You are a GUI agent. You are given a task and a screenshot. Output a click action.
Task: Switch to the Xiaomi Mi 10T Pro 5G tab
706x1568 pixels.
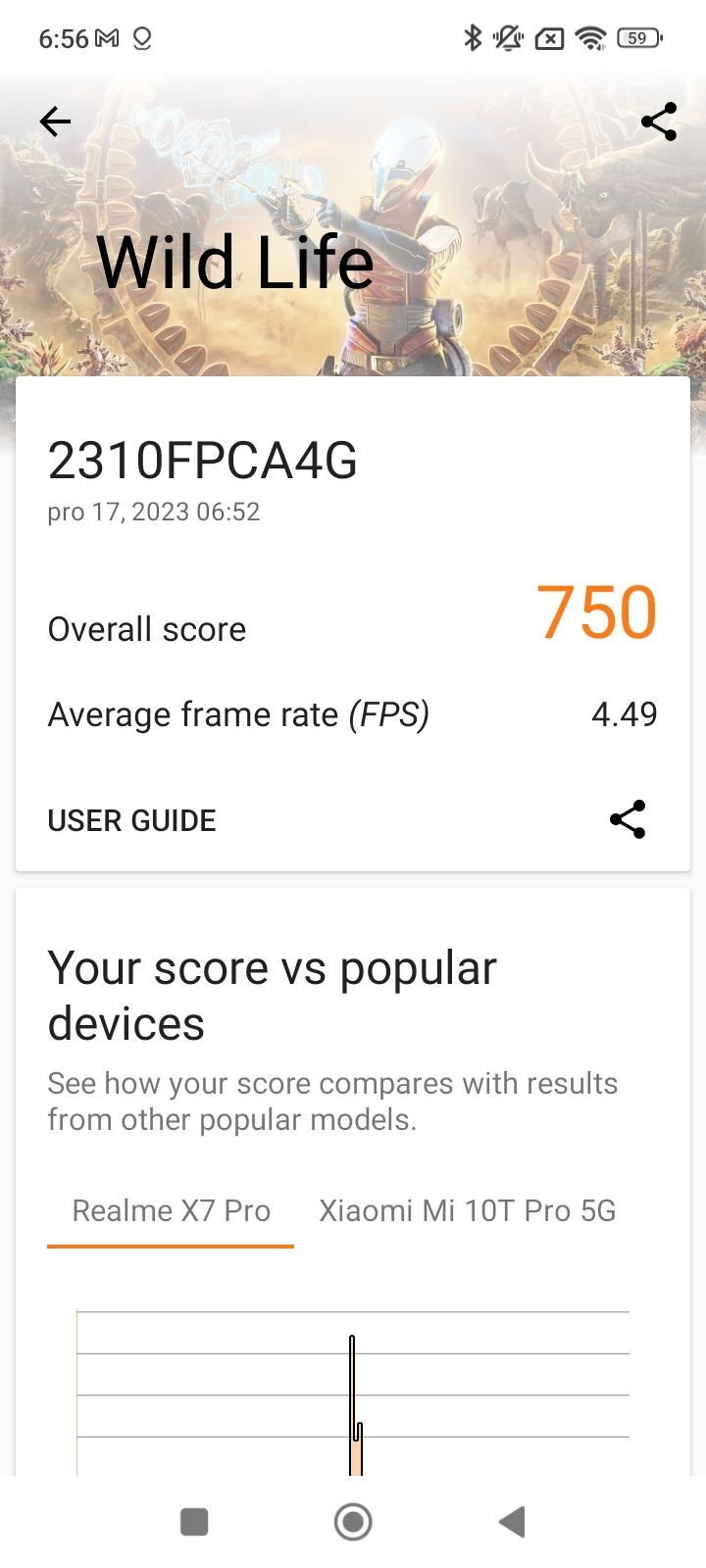467,1211
